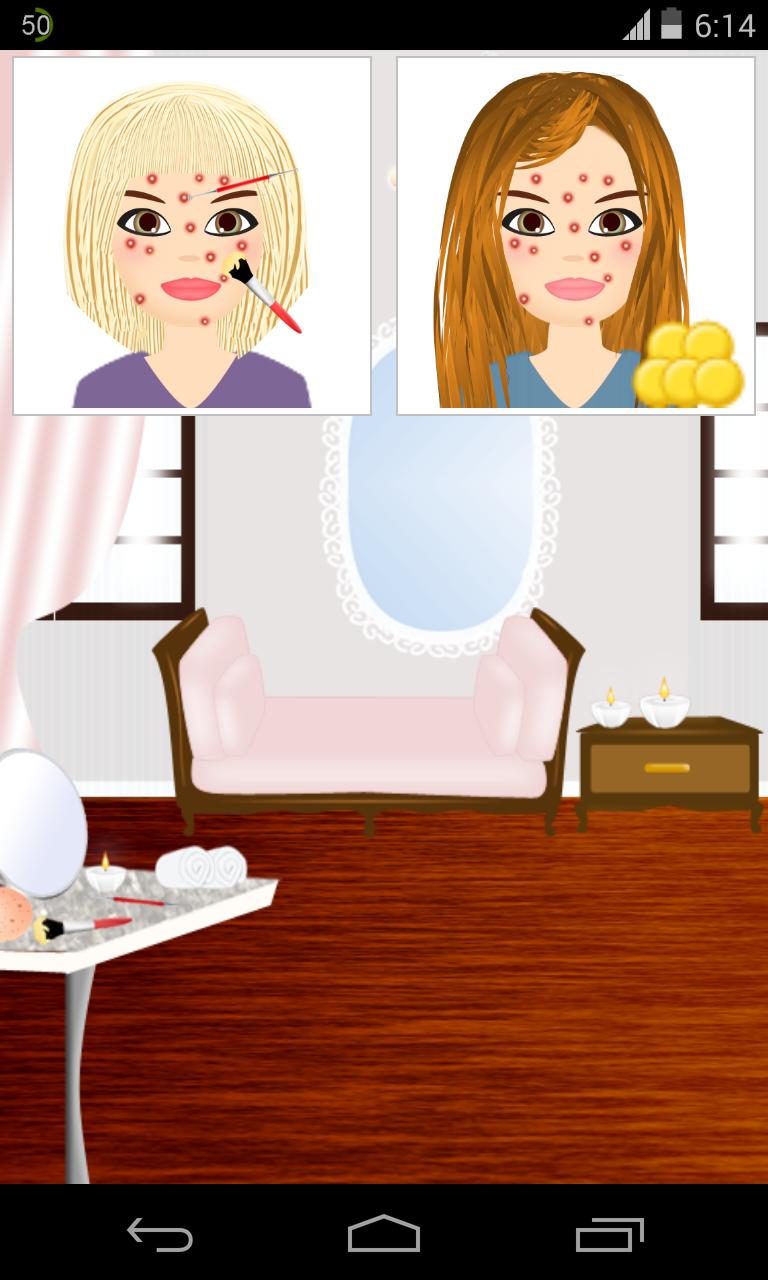Open the recent apps overview

(609, 1235)
